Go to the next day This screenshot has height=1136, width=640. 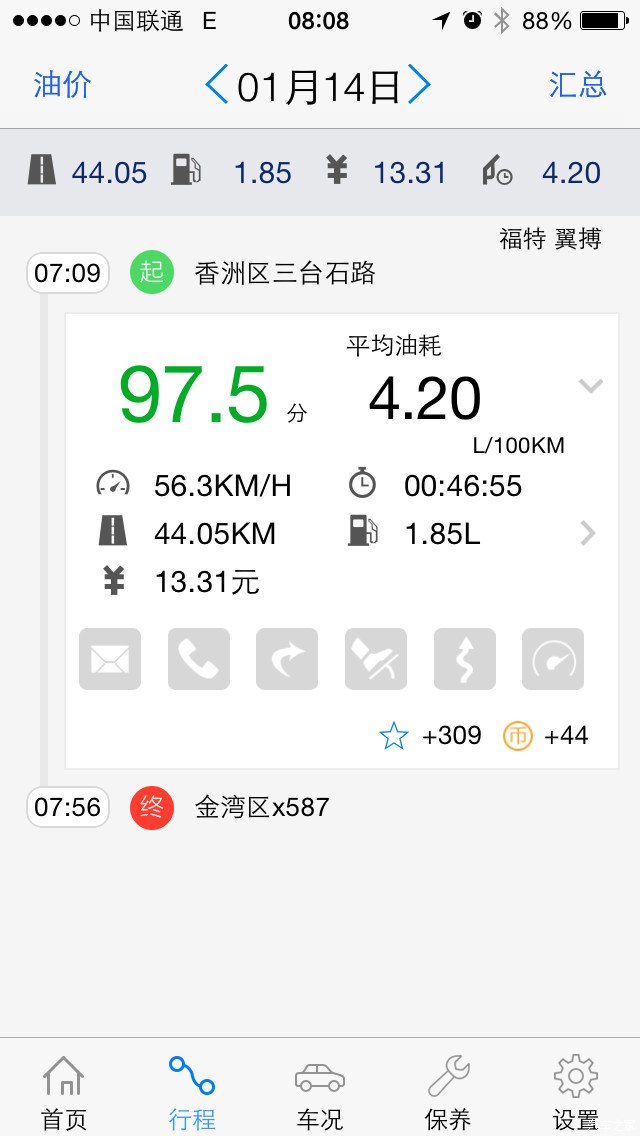420,85
